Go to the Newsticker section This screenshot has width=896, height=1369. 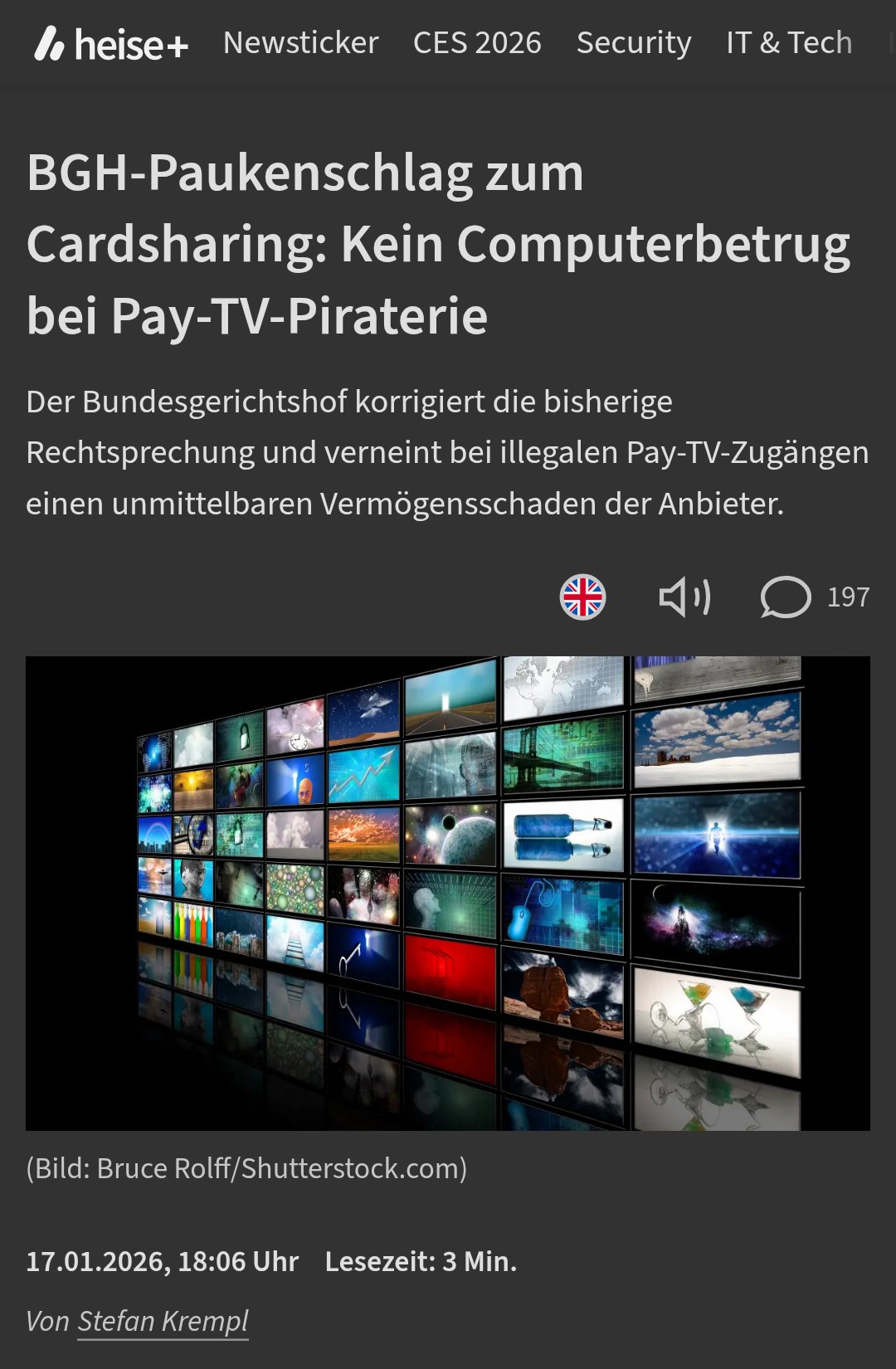300,42
